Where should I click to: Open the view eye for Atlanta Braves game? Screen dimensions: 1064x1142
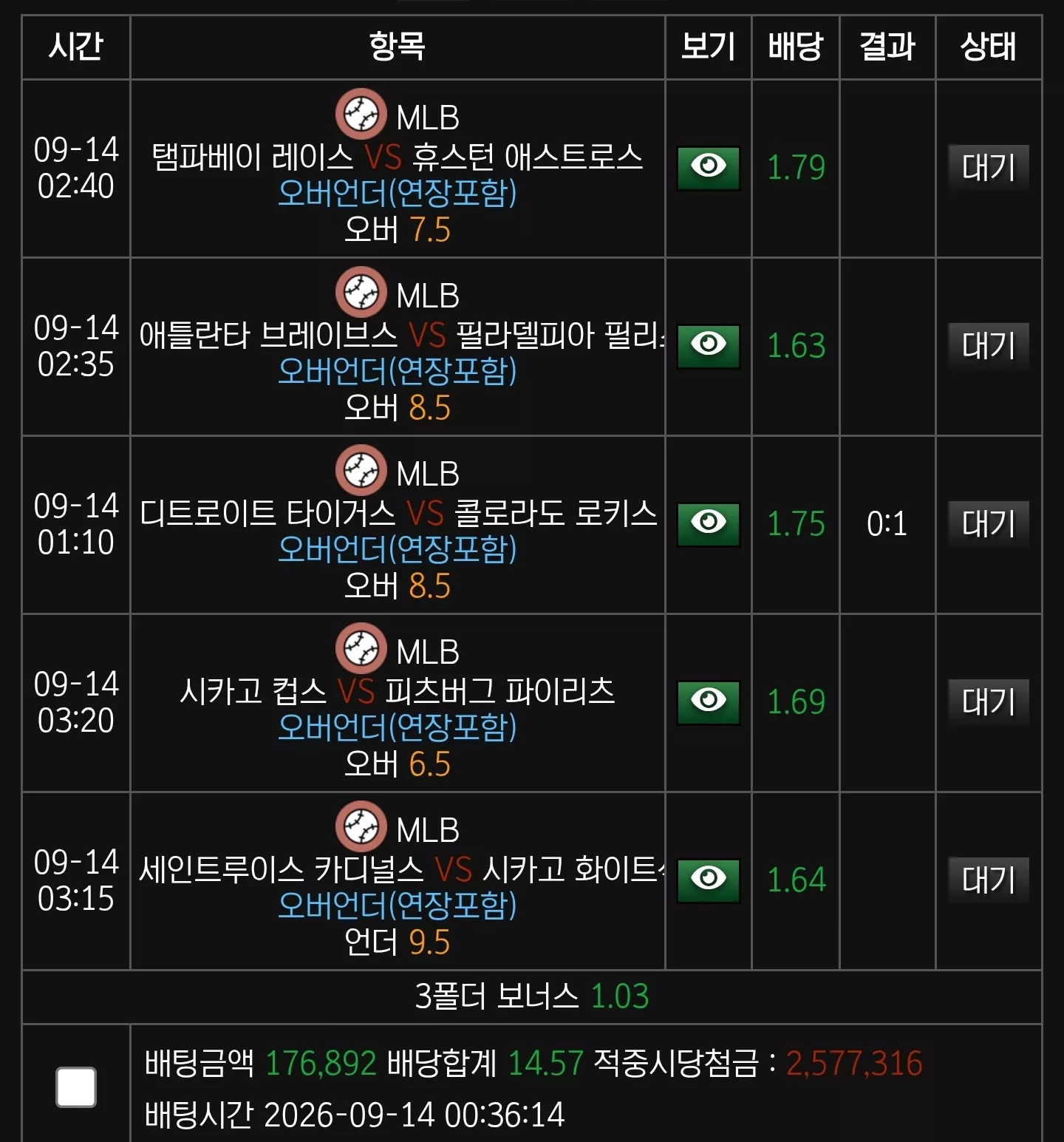709,346
